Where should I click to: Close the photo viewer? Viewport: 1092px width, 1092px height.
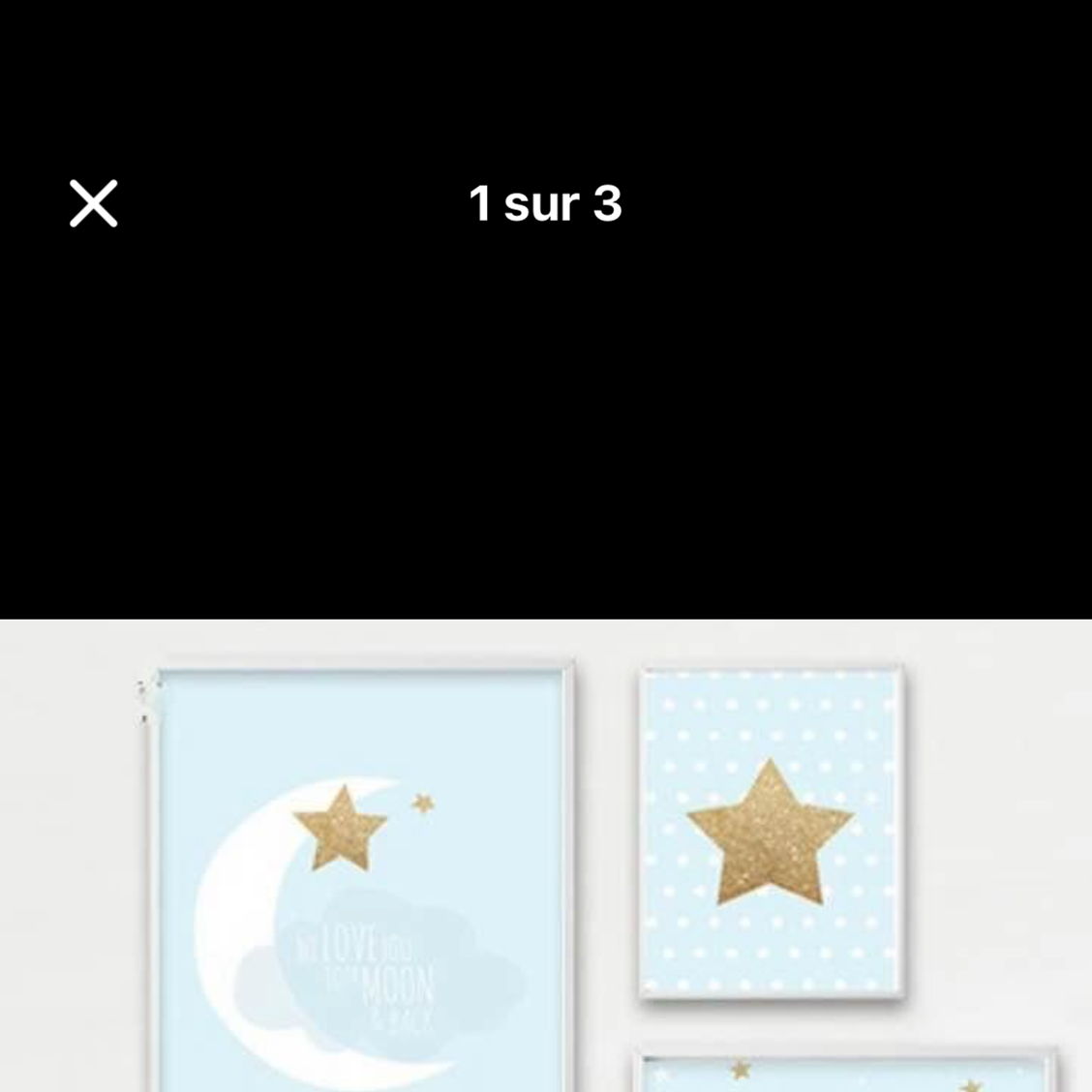click(94, 203)
